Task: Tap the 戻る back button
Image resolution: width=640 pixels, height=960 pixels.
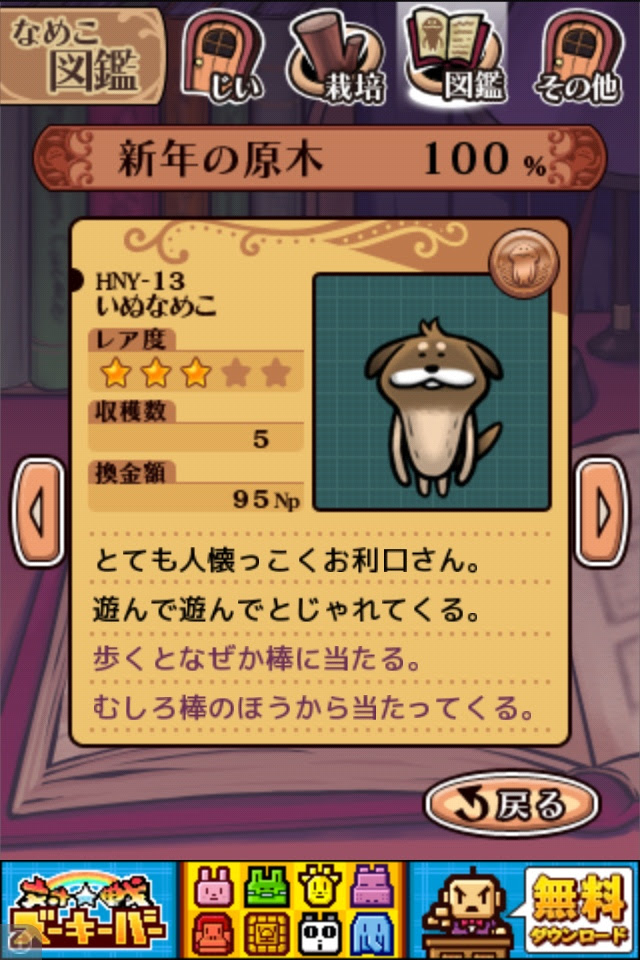Action: click(x=510, y=804)
